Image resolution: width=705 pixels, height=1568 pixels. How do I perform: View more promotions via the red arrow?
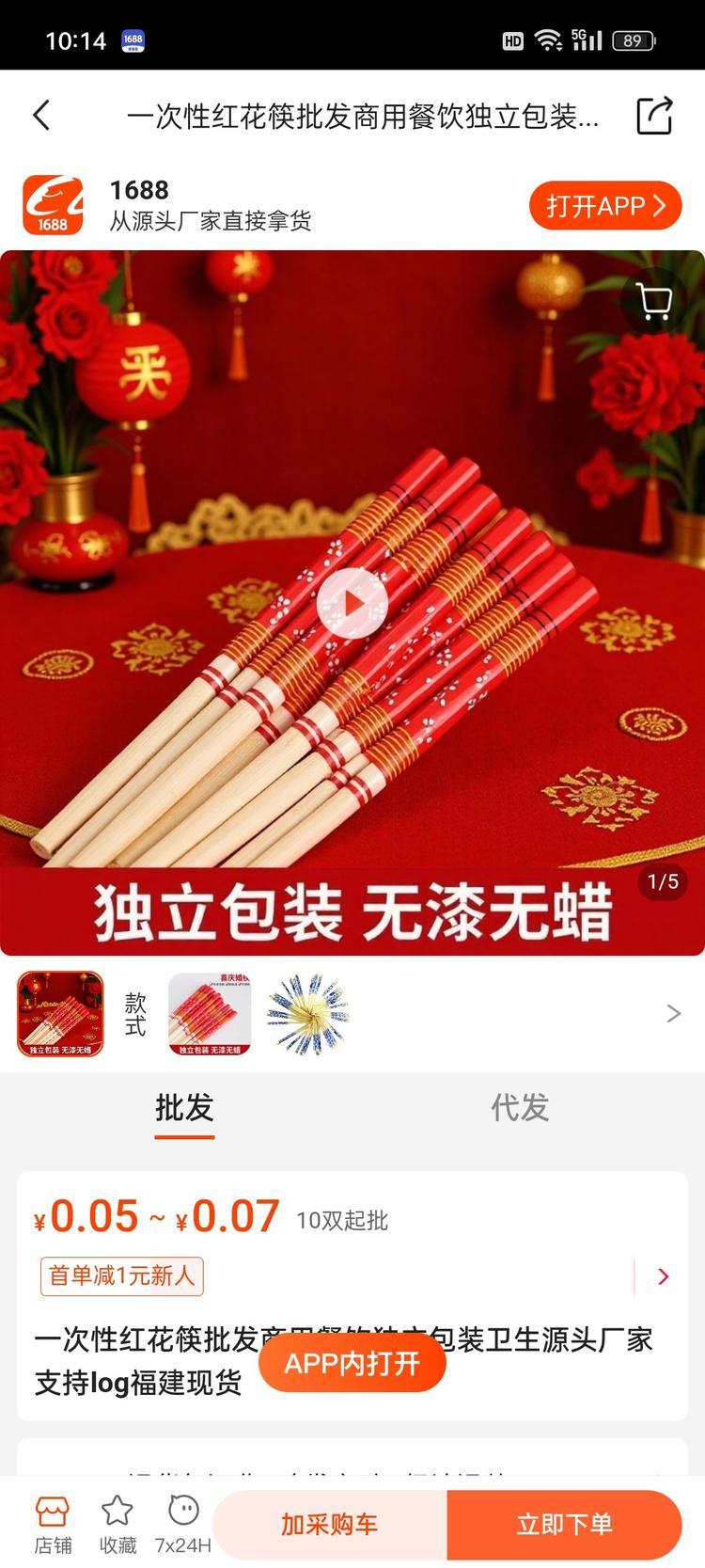tap(664, 1275)
